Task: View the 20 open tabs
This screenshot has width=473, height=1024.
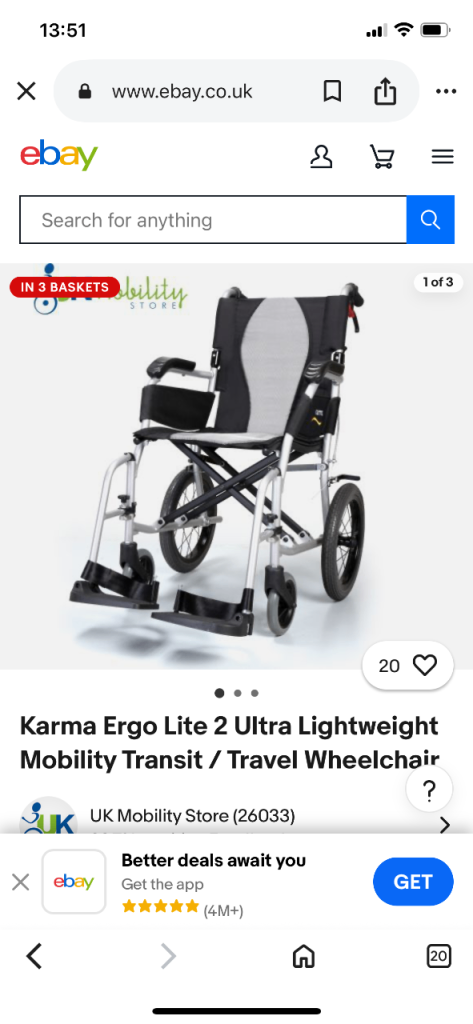Action: 438,957
